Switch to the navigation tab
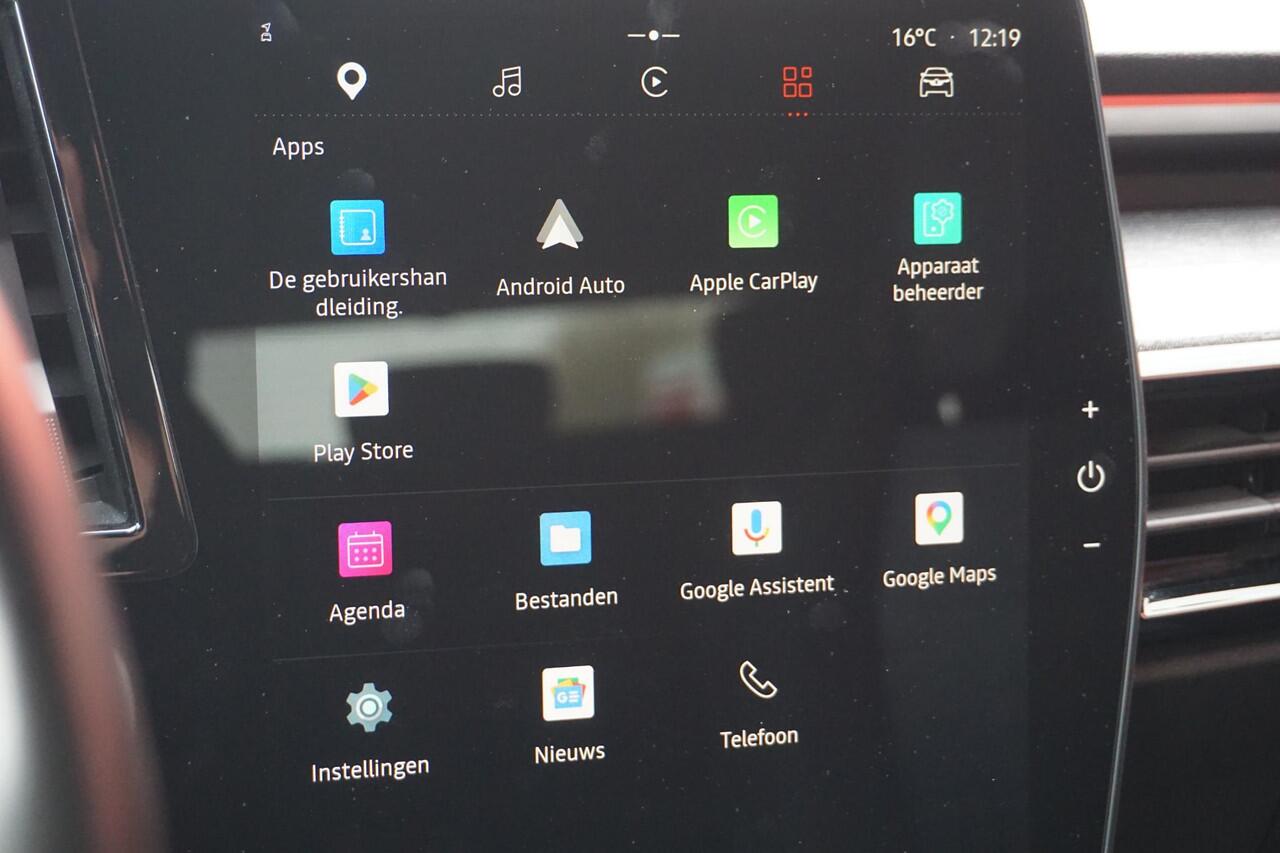 (351, 81)
